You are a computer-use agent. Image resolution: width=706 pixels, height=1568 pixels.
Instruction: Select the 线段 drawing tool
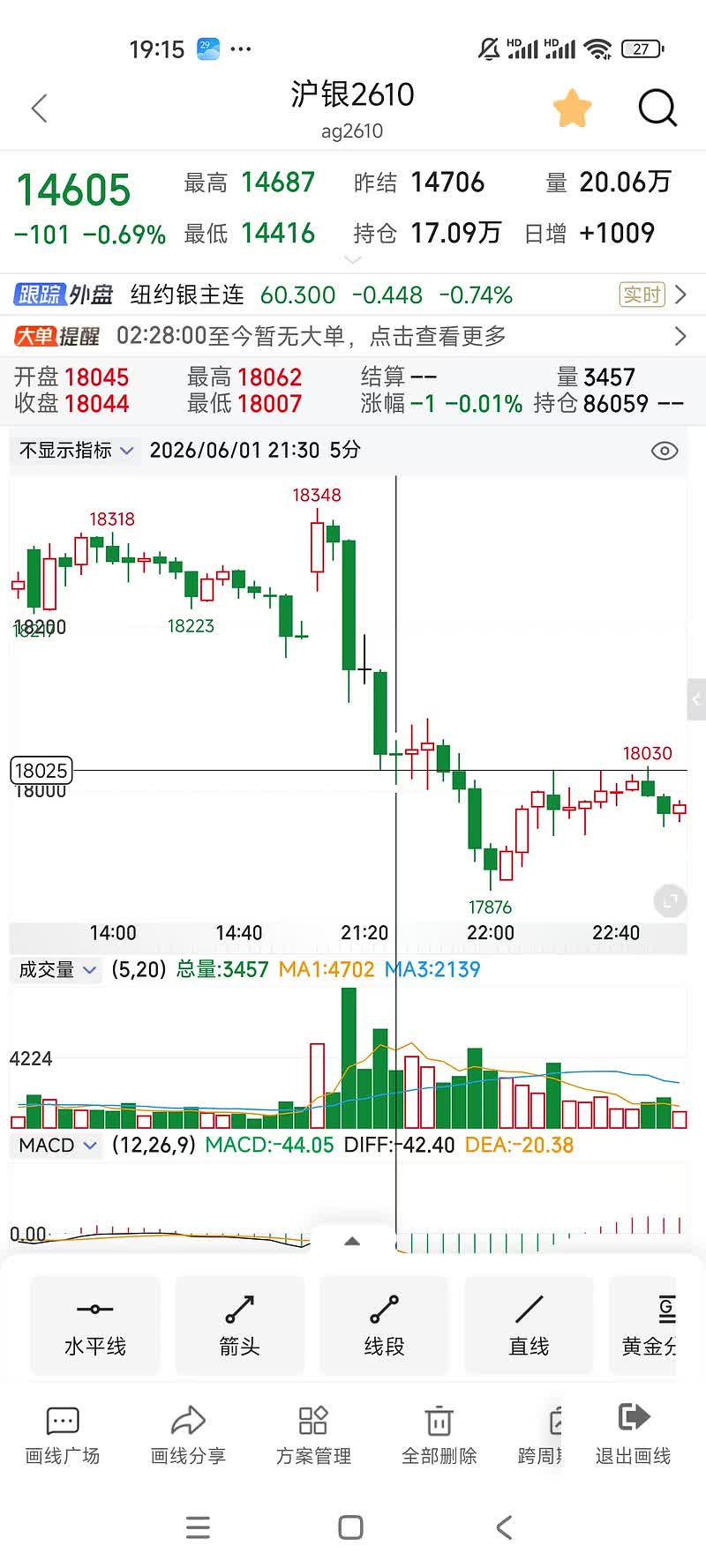pos(384,1325)
